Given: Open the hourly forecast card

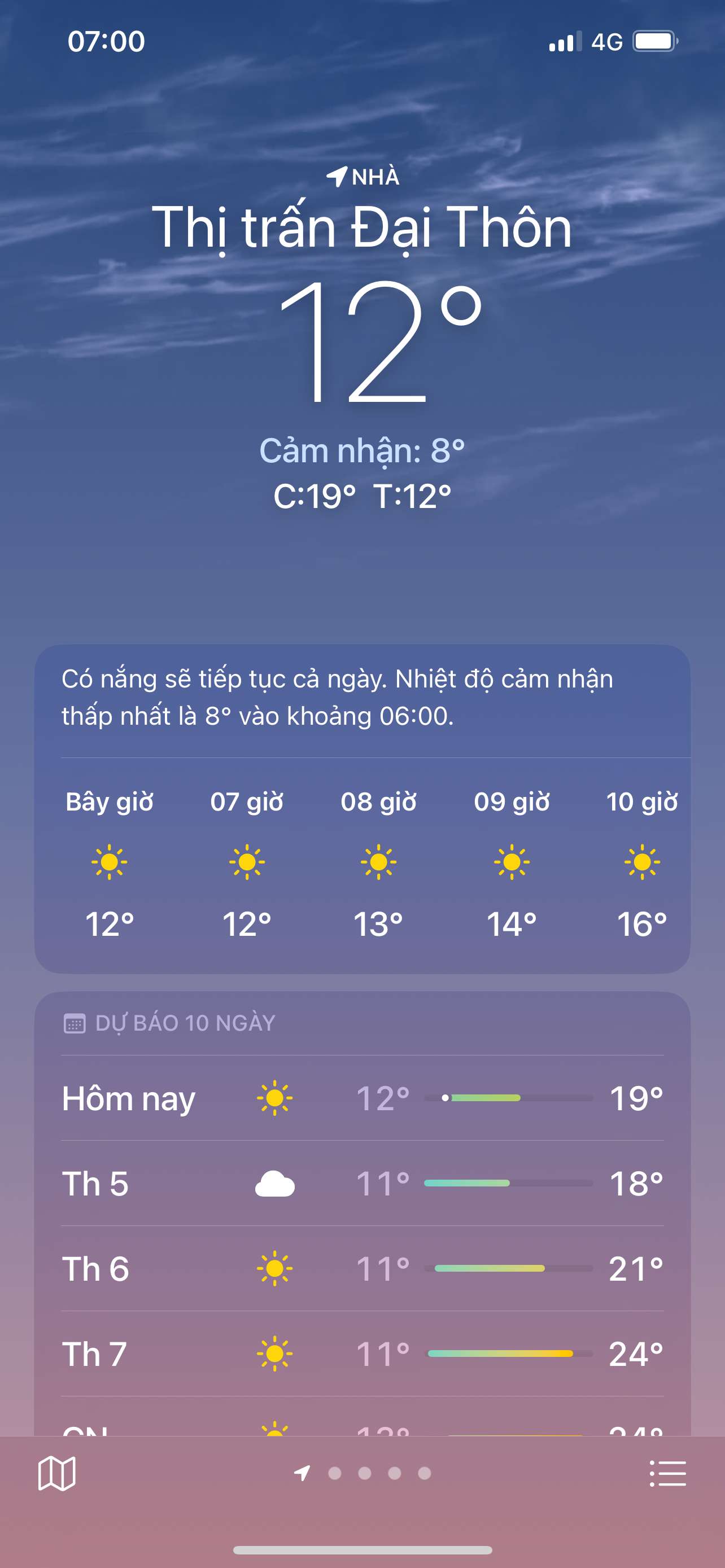Looking at the screenshot, I should point(362,864).
